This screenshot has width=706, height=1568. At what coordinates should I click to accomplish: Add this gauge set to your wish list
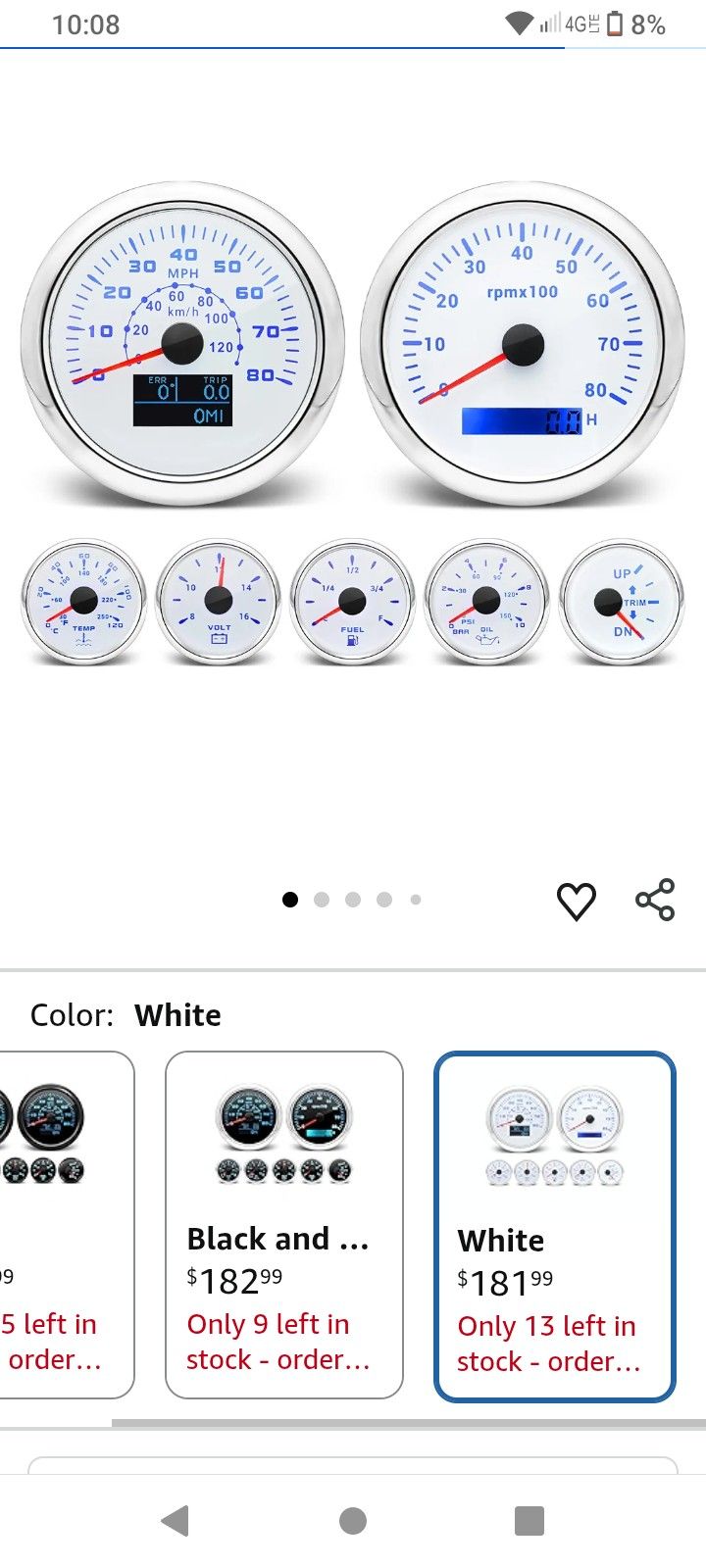(576, 902)
